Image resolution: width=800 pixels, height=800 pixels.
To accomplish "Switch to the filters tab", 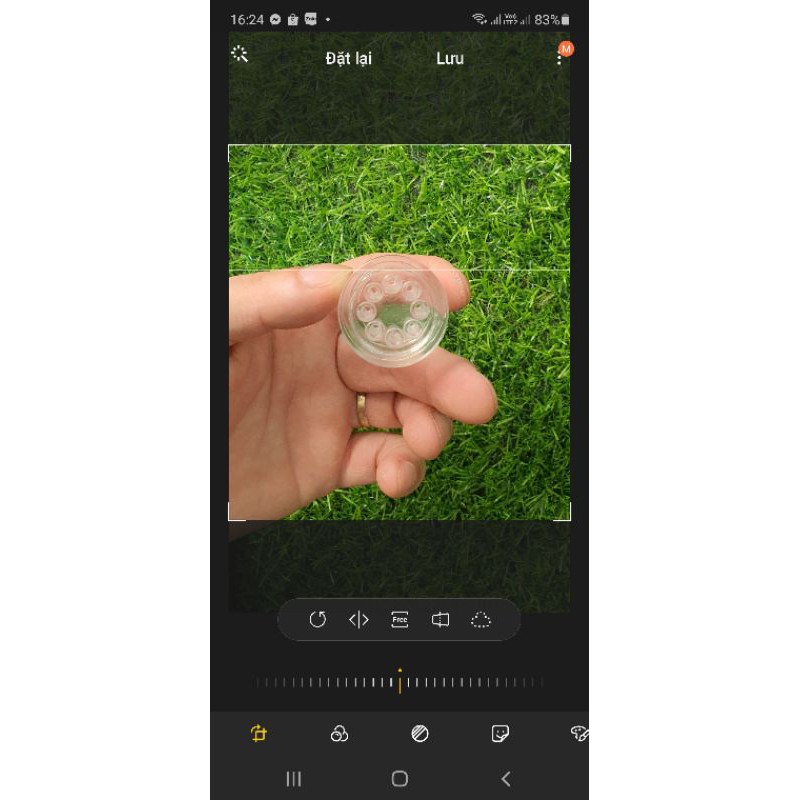I will (339, 734).
